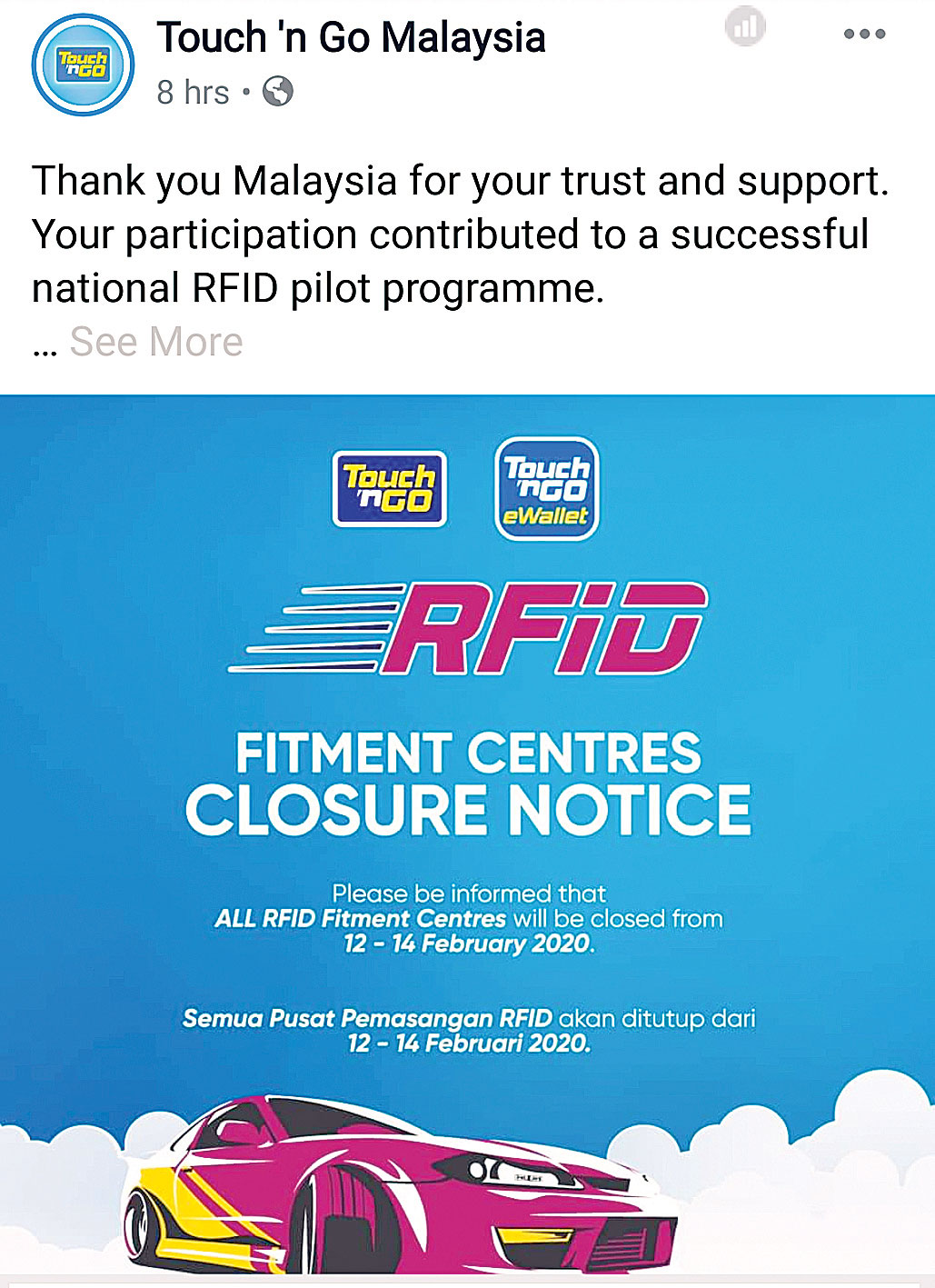The image size is (935, 1288).
Task: View post insights bar-chart icon
Action: coord(745,27)
